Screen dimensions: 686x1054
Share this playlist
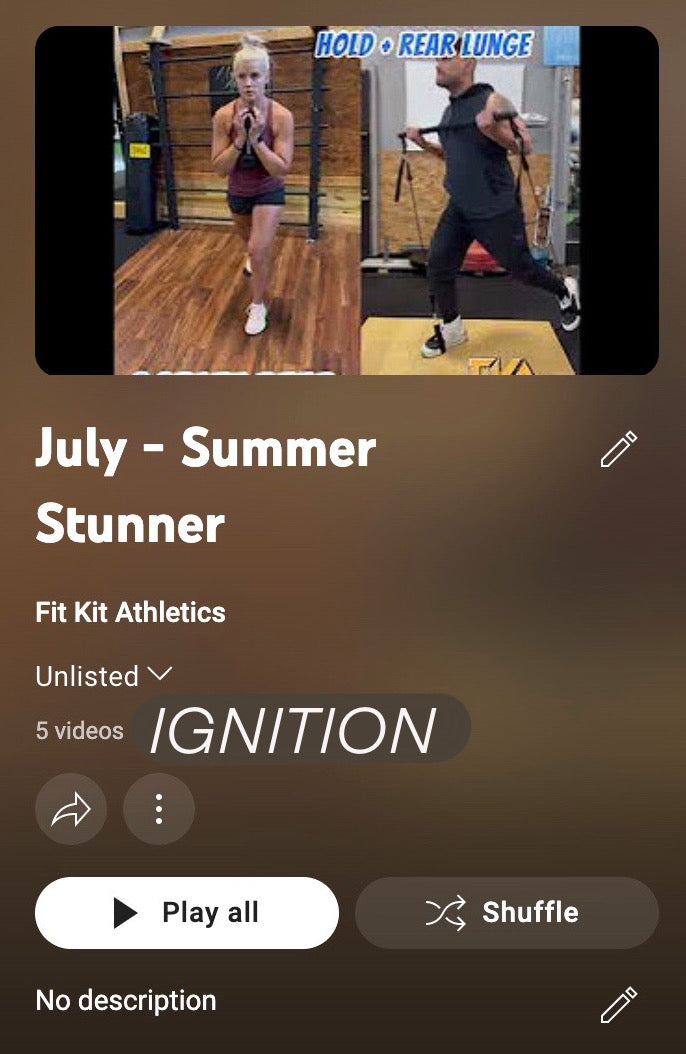click(x=71, y=809)
